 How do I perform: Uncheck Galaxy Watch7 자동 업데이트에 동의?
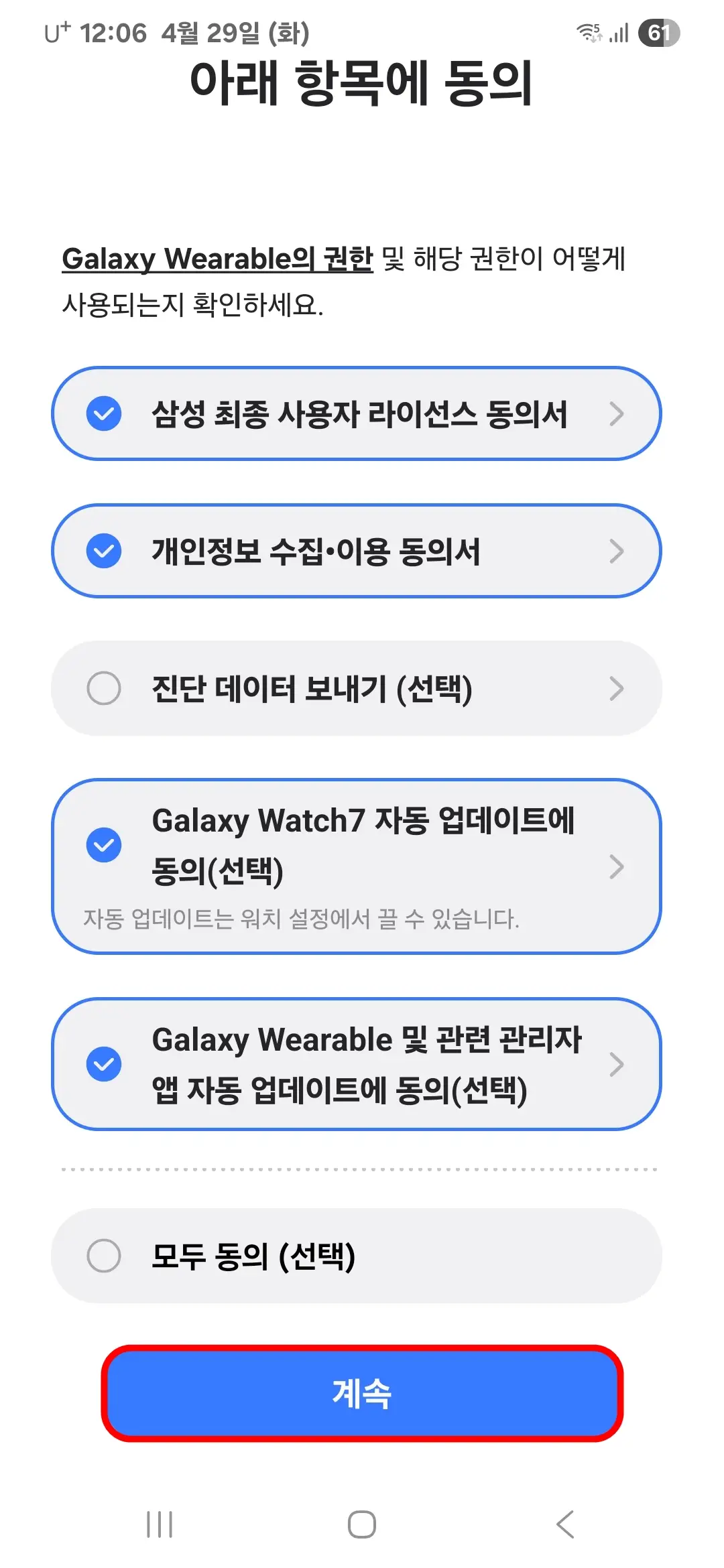point(104,846)
